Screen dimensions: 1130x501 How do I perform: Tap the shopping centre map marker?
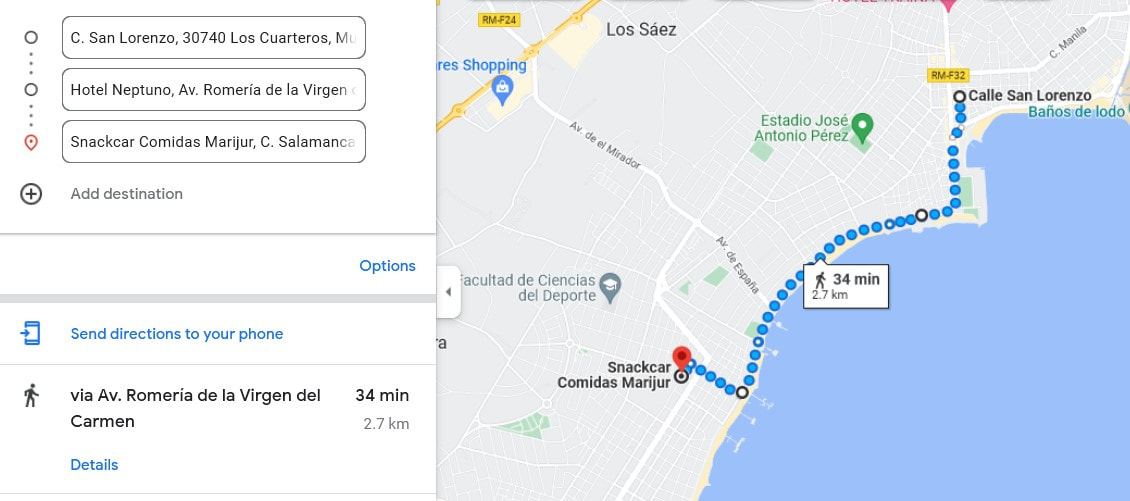pyautogui.click(x=500, y=90)
